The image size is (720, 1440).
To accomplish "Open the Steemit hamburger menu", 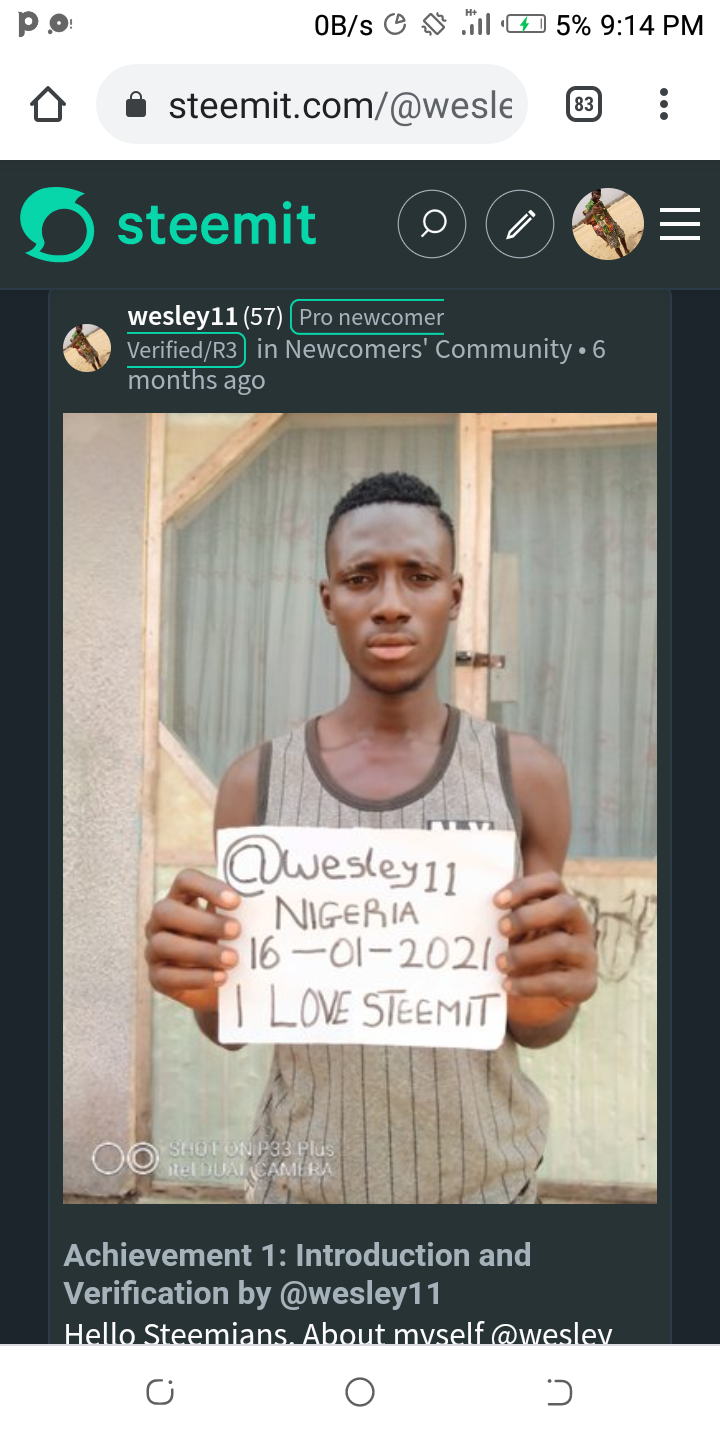I will pyautogui.click(x=680, y=224).
